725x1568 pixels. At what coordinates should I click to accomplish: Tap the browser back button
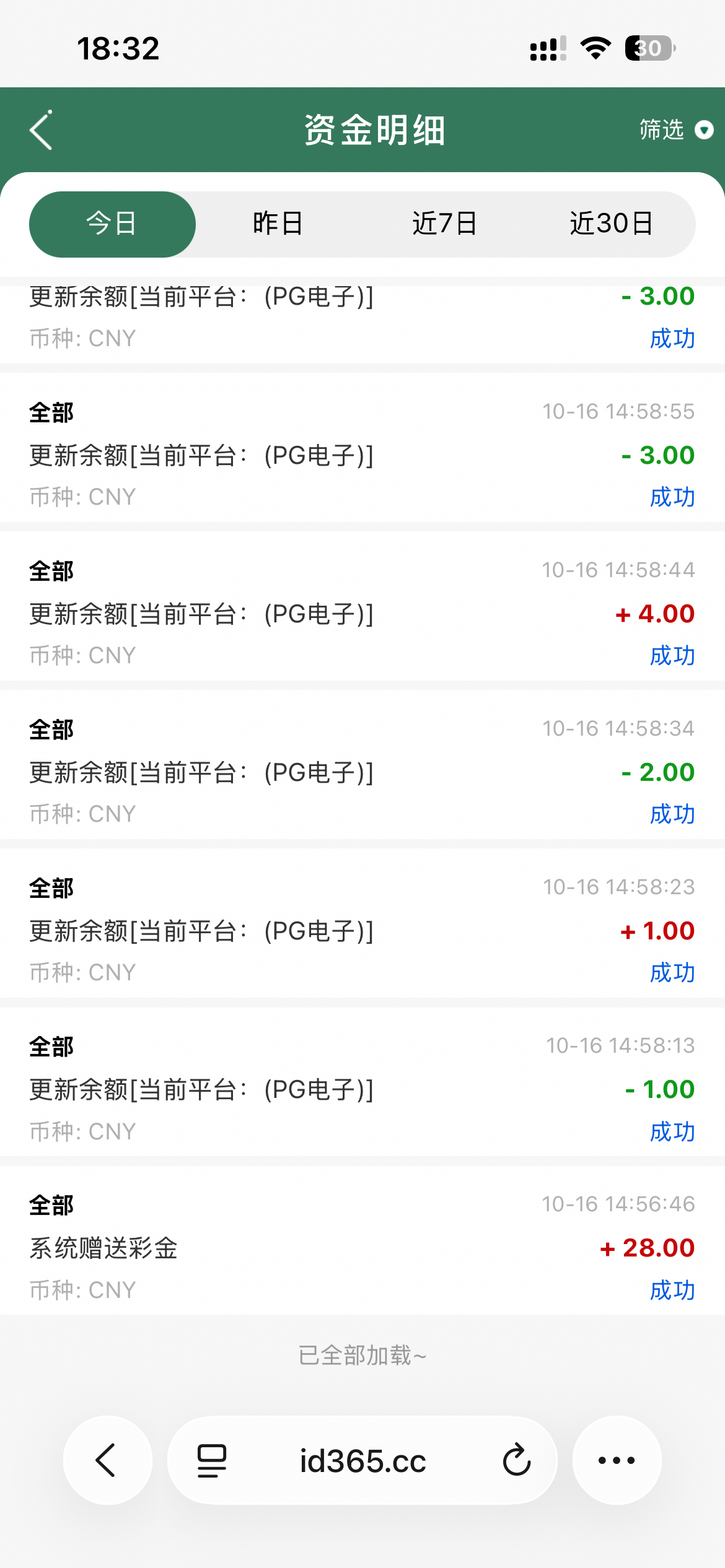click(x=107, y=1460)
